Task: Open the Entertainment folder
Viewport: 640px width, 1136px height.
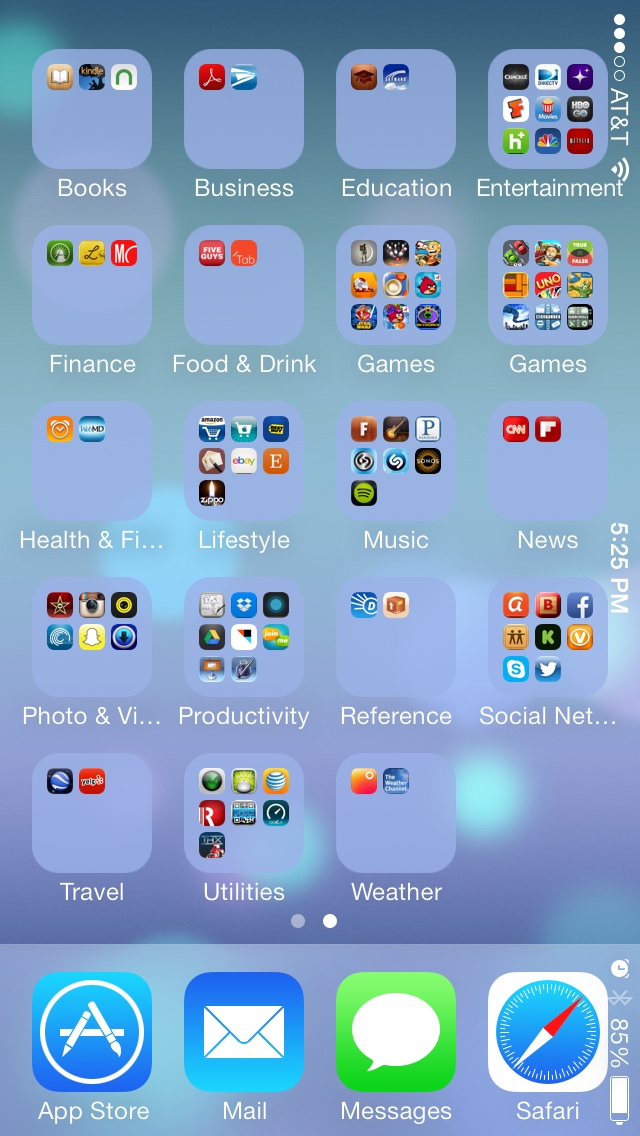Action: pyautogui.click(x=548, y=109)
